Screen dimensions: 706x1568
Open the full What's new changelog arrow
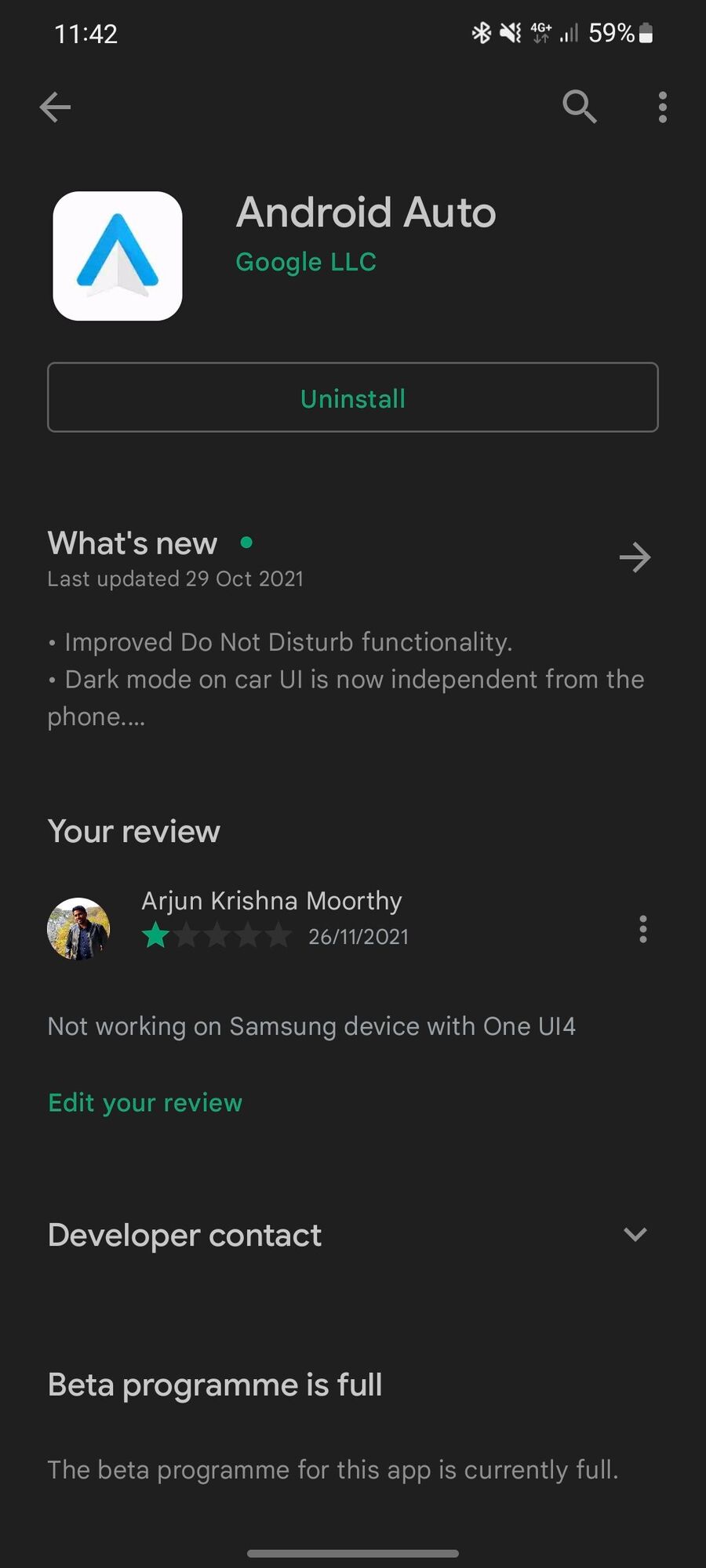tap(635, 557)
